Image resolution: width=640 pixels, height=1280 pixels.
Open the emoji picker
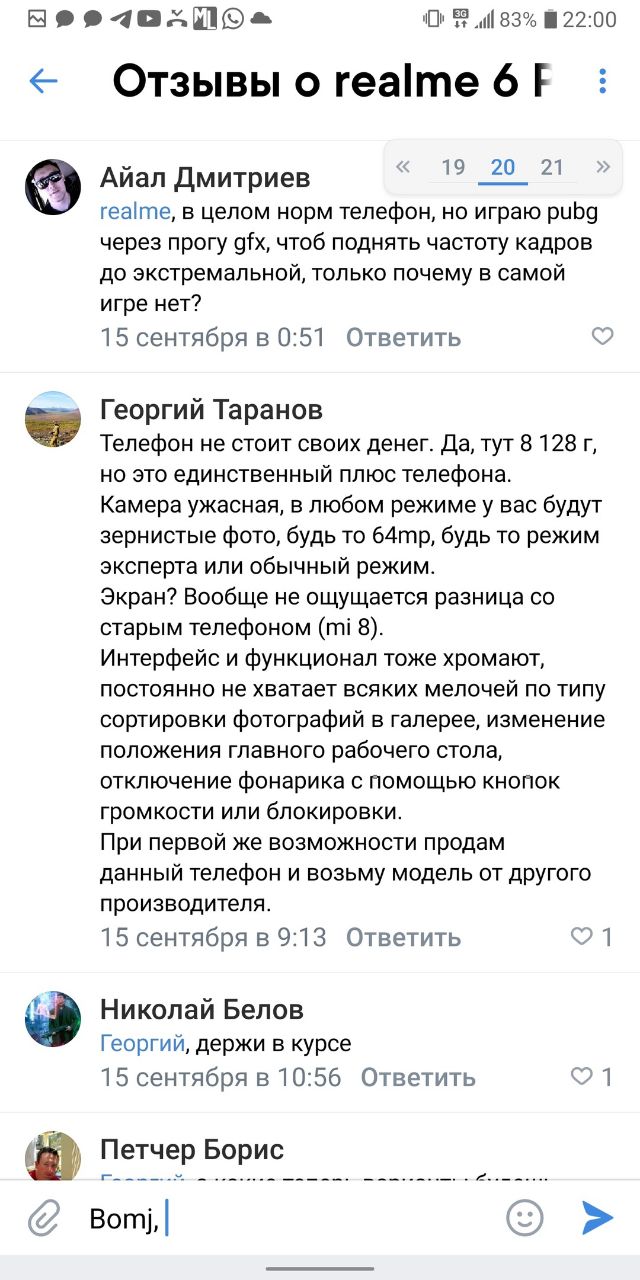(x=524, y=1218)
